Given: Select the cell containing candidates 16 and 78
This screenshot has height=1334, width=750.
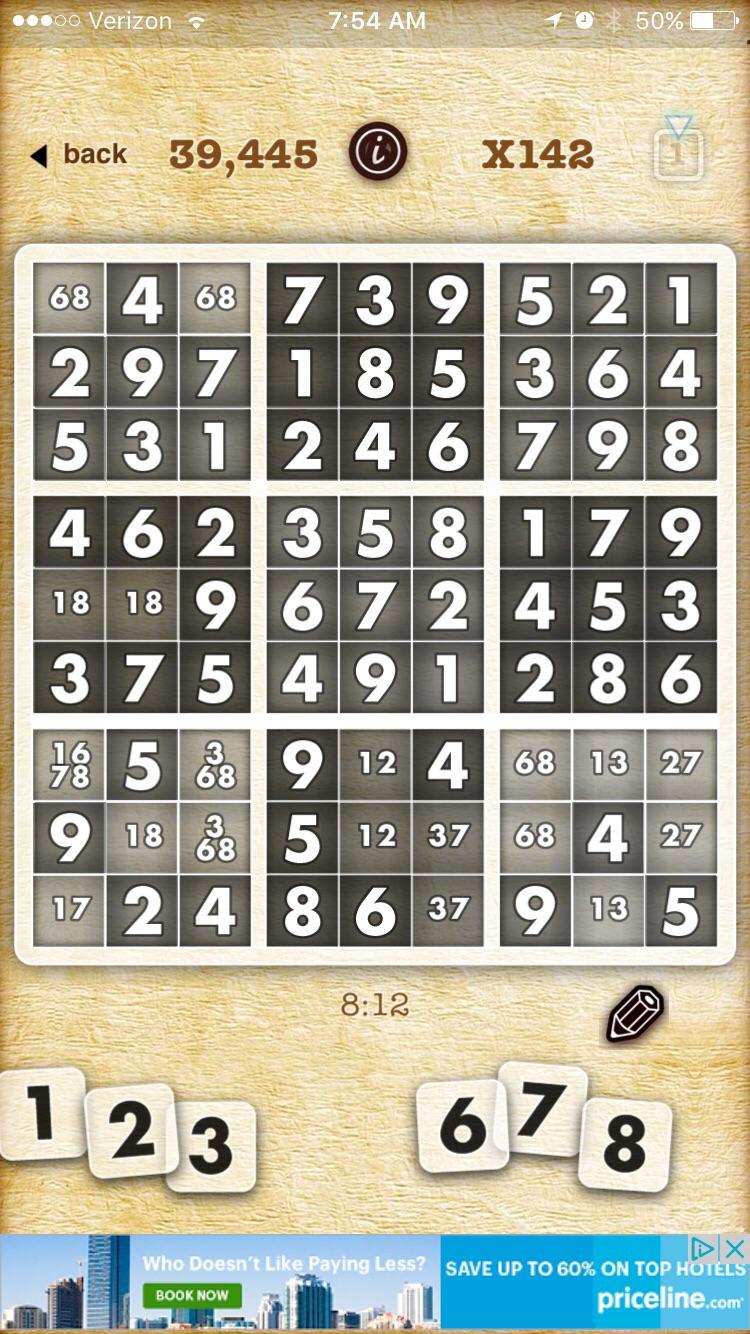Looking at the screenshot, I should coord(69,762).
